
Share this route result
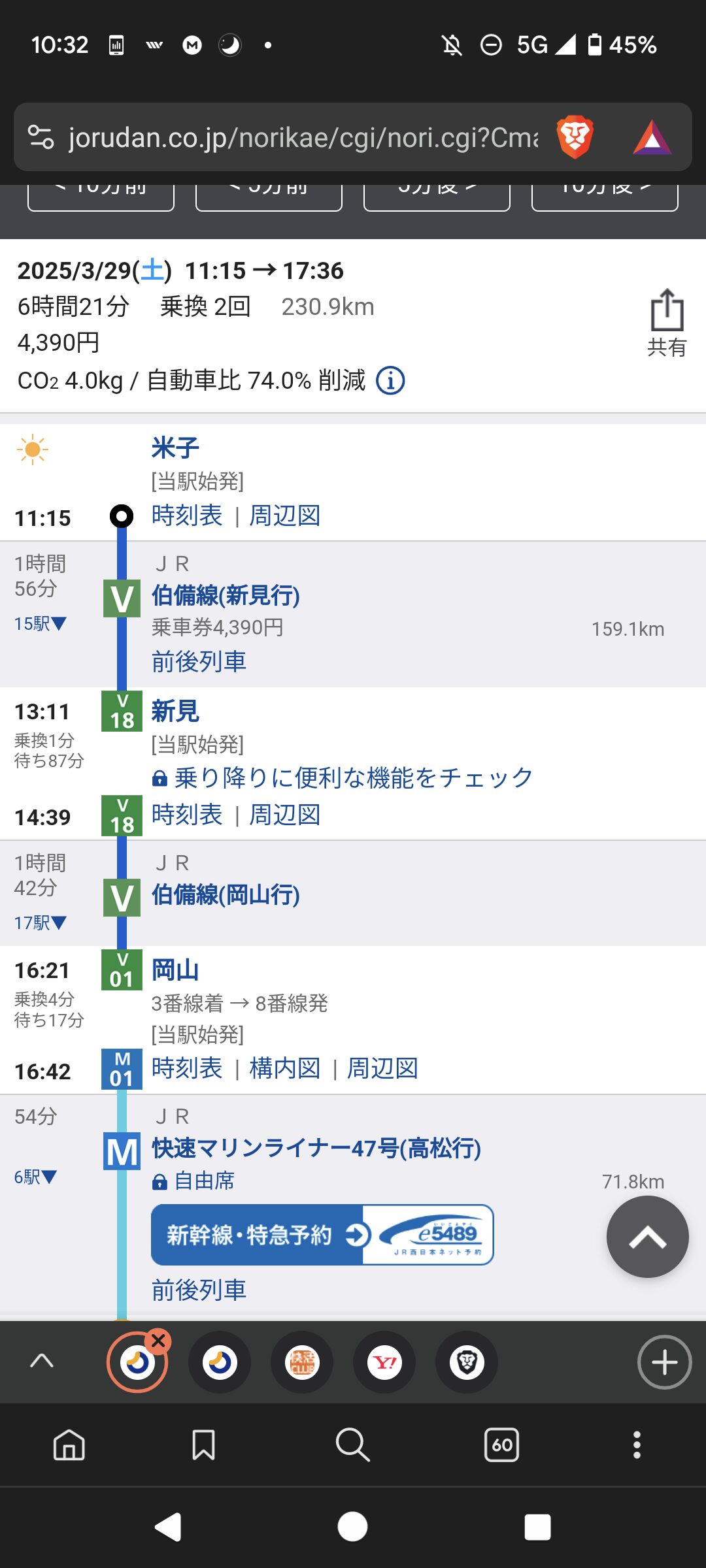click(x=666, y=322)
